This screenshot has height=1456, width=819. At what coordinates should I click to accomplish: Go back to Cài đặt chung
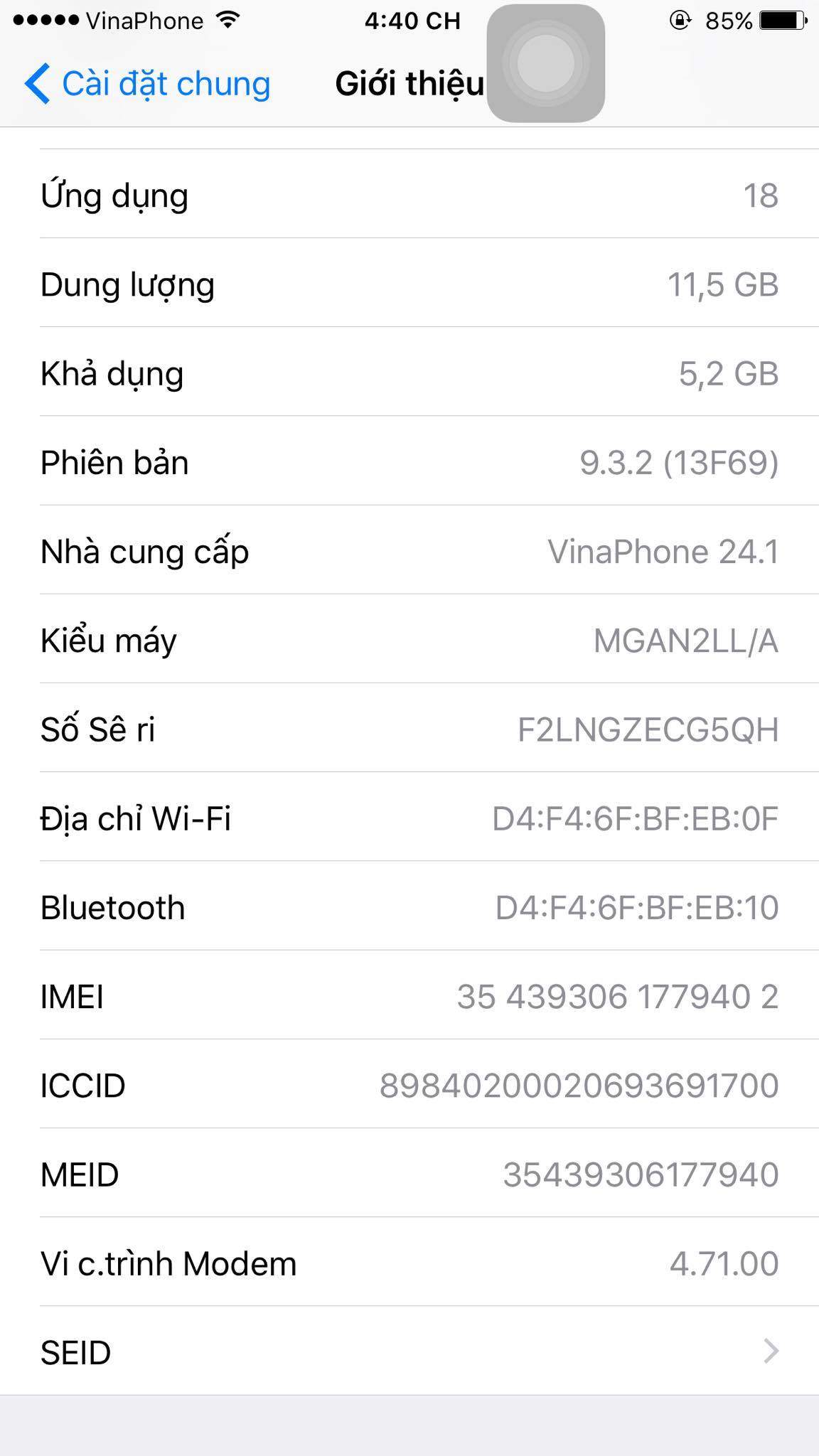(x=148, y=84)
